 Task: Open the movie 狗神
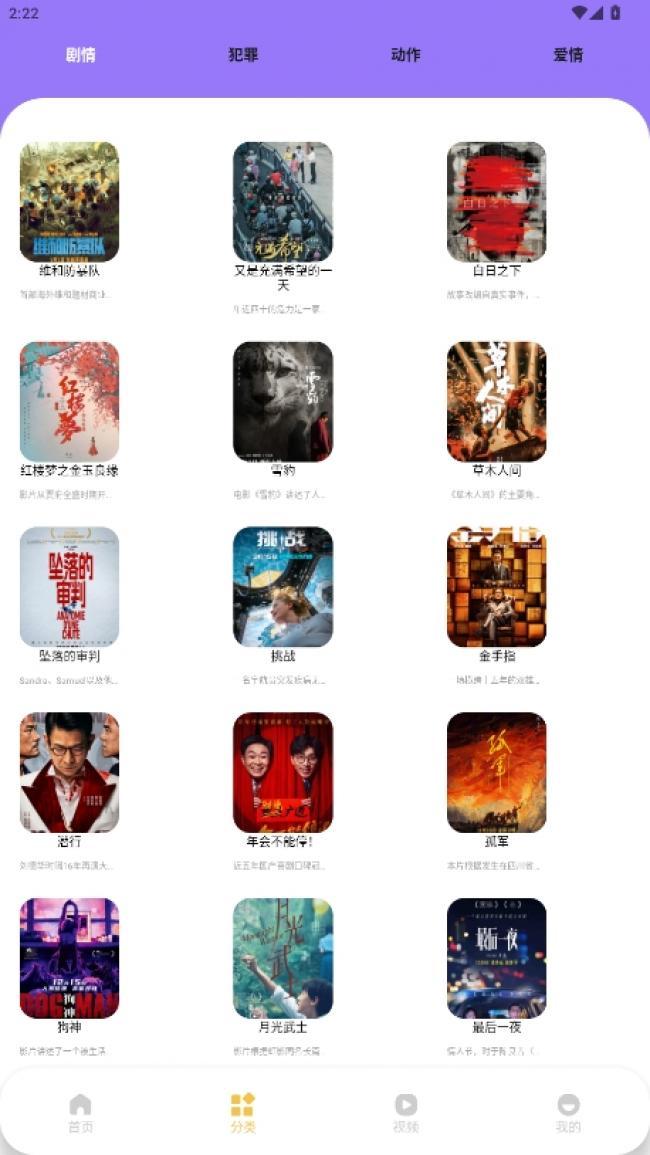coord(69,958)
